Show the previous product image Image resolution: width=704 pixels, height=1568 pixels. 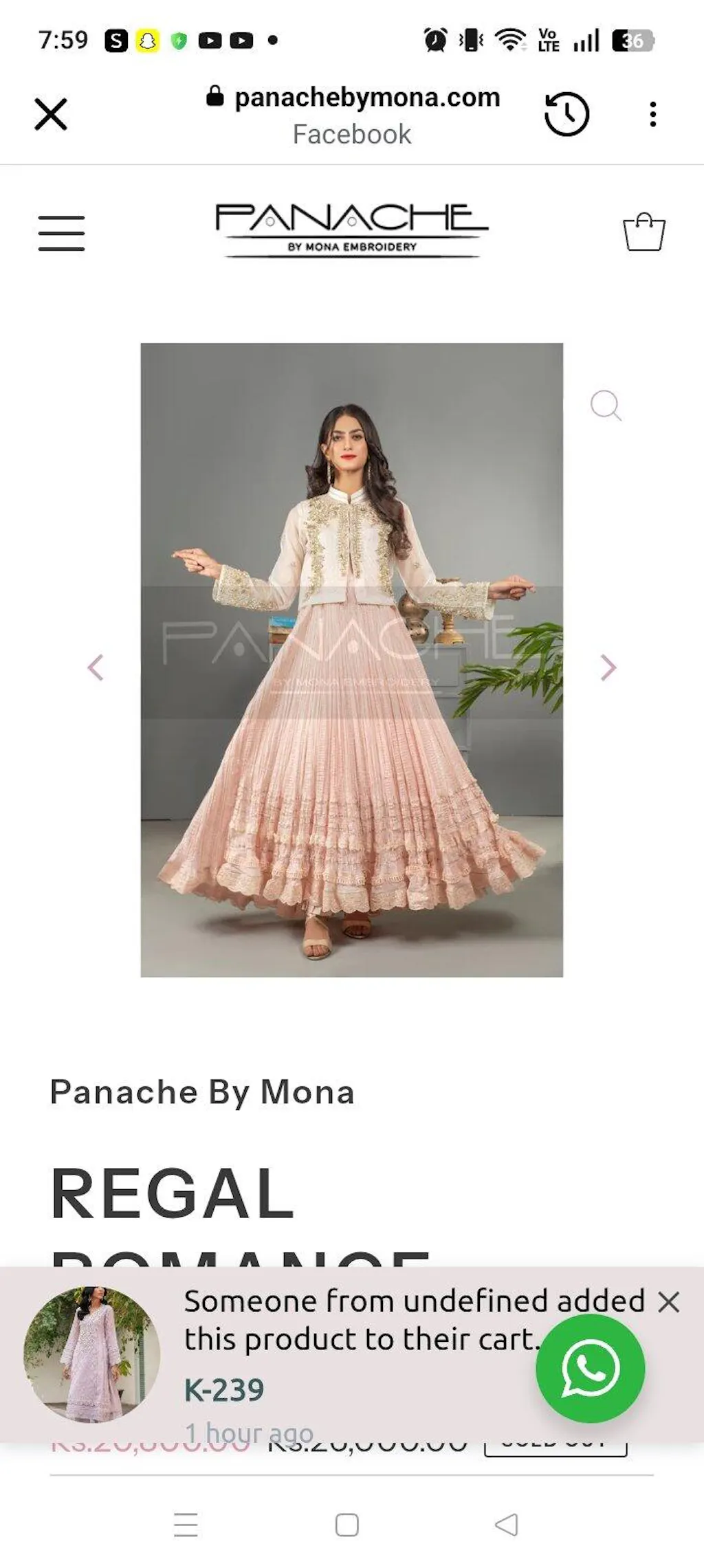[x=96, y=667]
